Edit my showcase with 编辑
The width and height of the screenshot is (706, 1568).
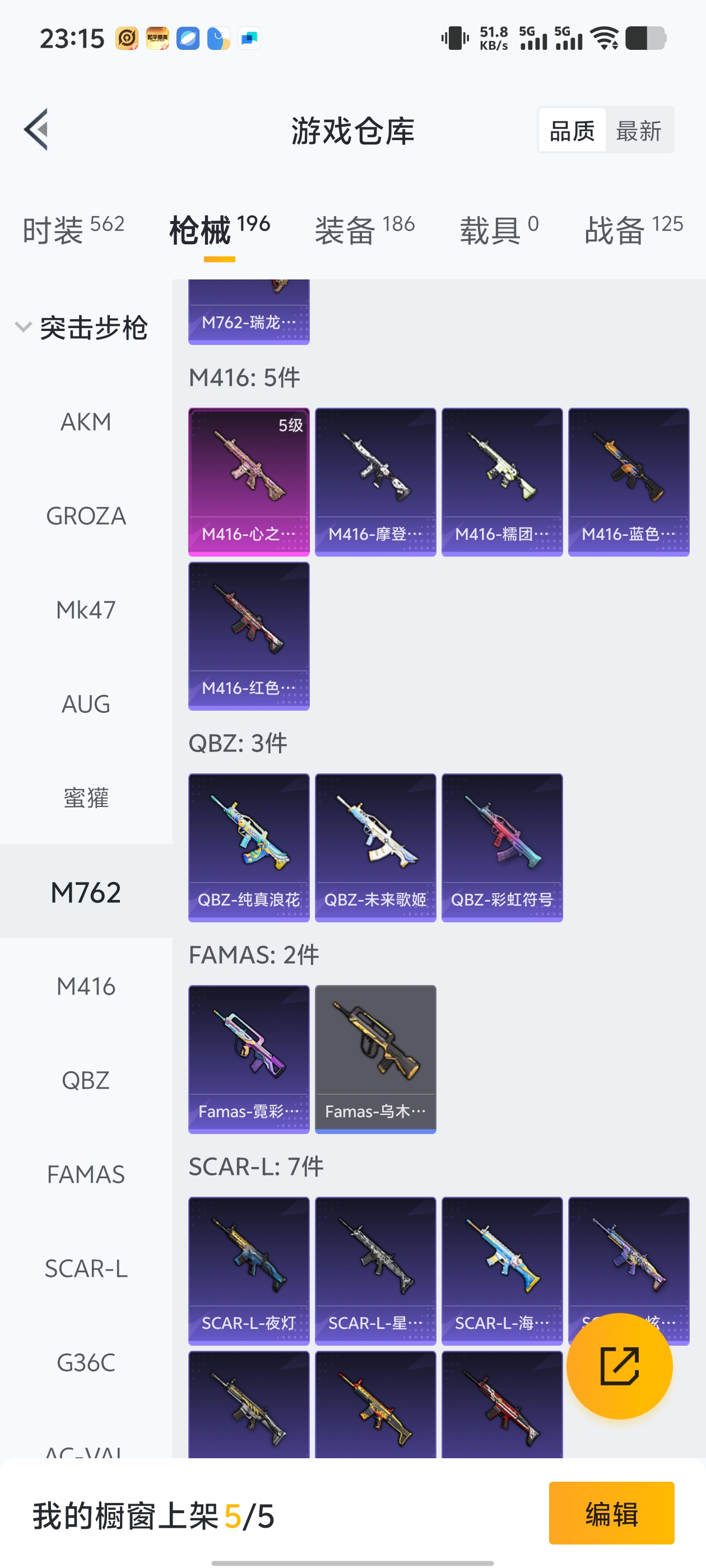[x=611, y=1513]
